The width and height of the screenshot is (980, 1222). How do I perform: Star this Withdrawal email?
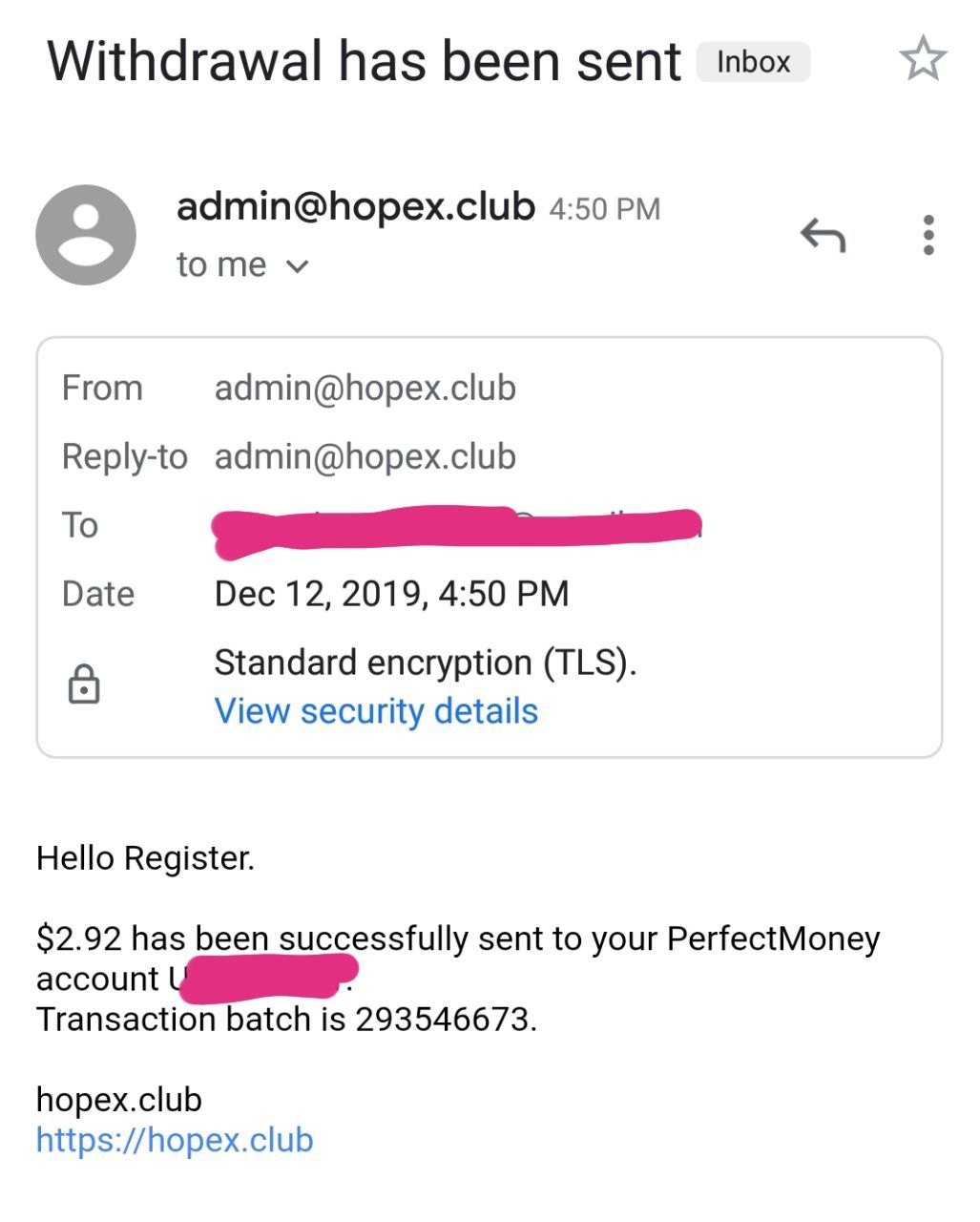[x=922, y=59]
